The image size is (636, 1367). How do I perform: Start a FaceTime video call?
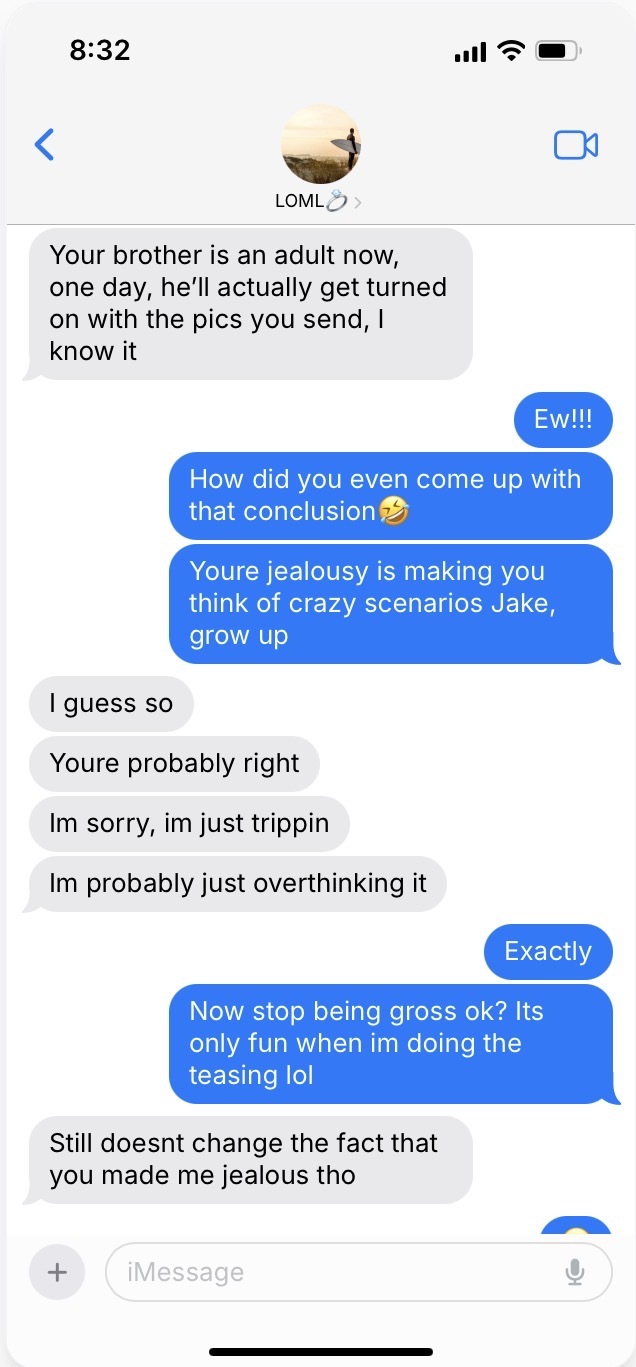[576, 145]
